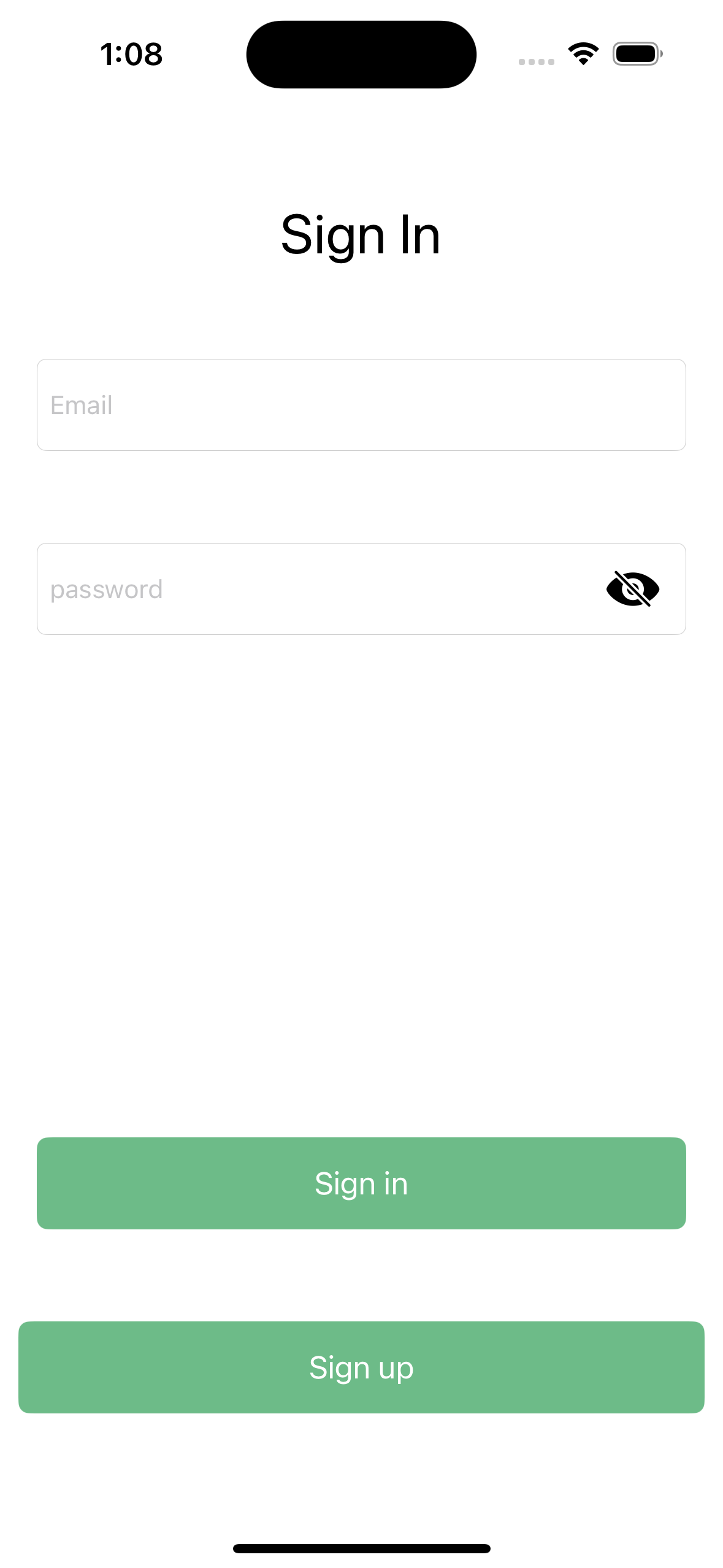723x1568 pixels.
Task: Activate the Sign in action
Action: [361, 1183]
